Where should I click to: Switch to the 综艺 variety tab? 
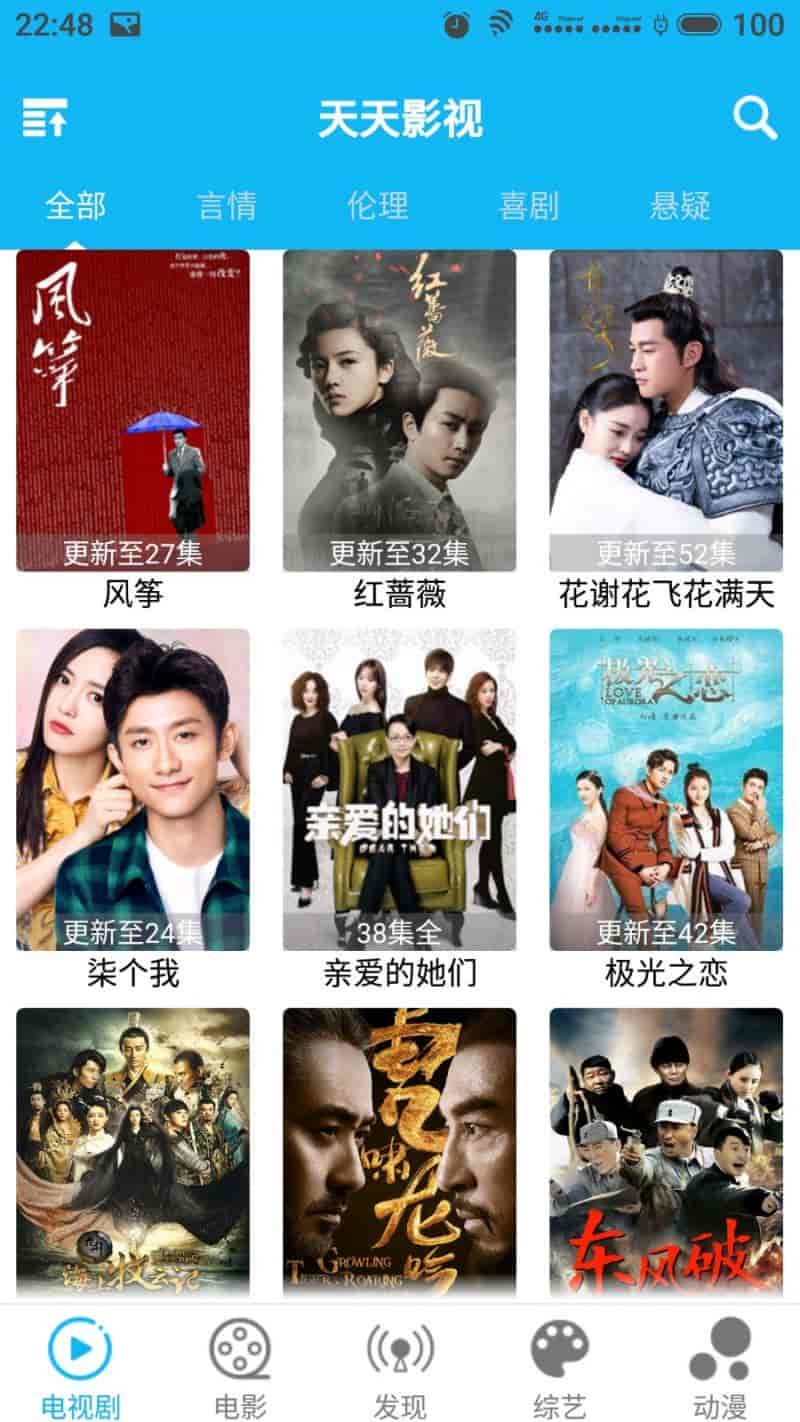[560, 1366]
